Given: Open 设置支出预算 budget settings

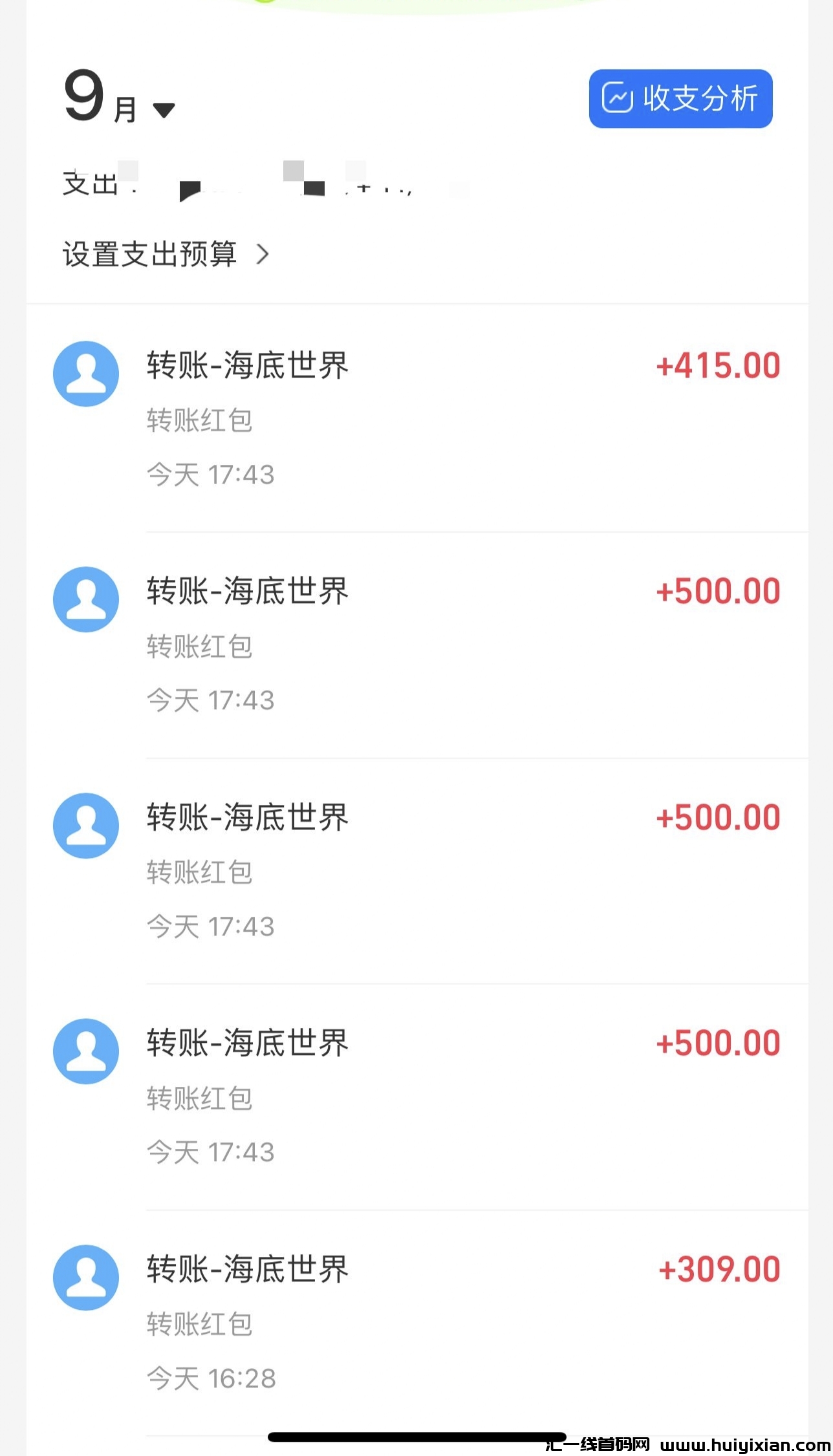Looking at the screenshot, I should tap(149, 255).
